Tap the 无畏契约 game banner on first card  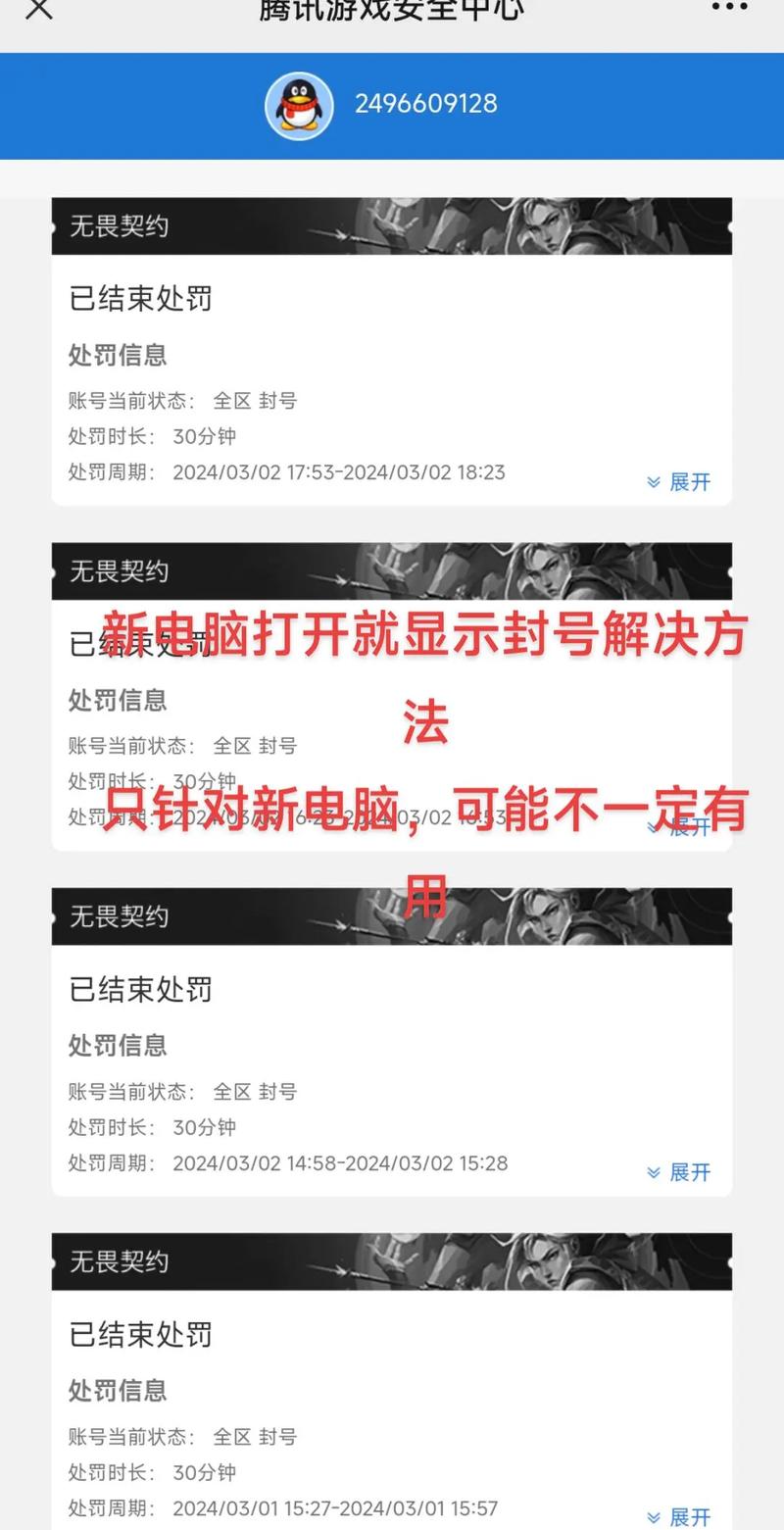tap(392, 225)
